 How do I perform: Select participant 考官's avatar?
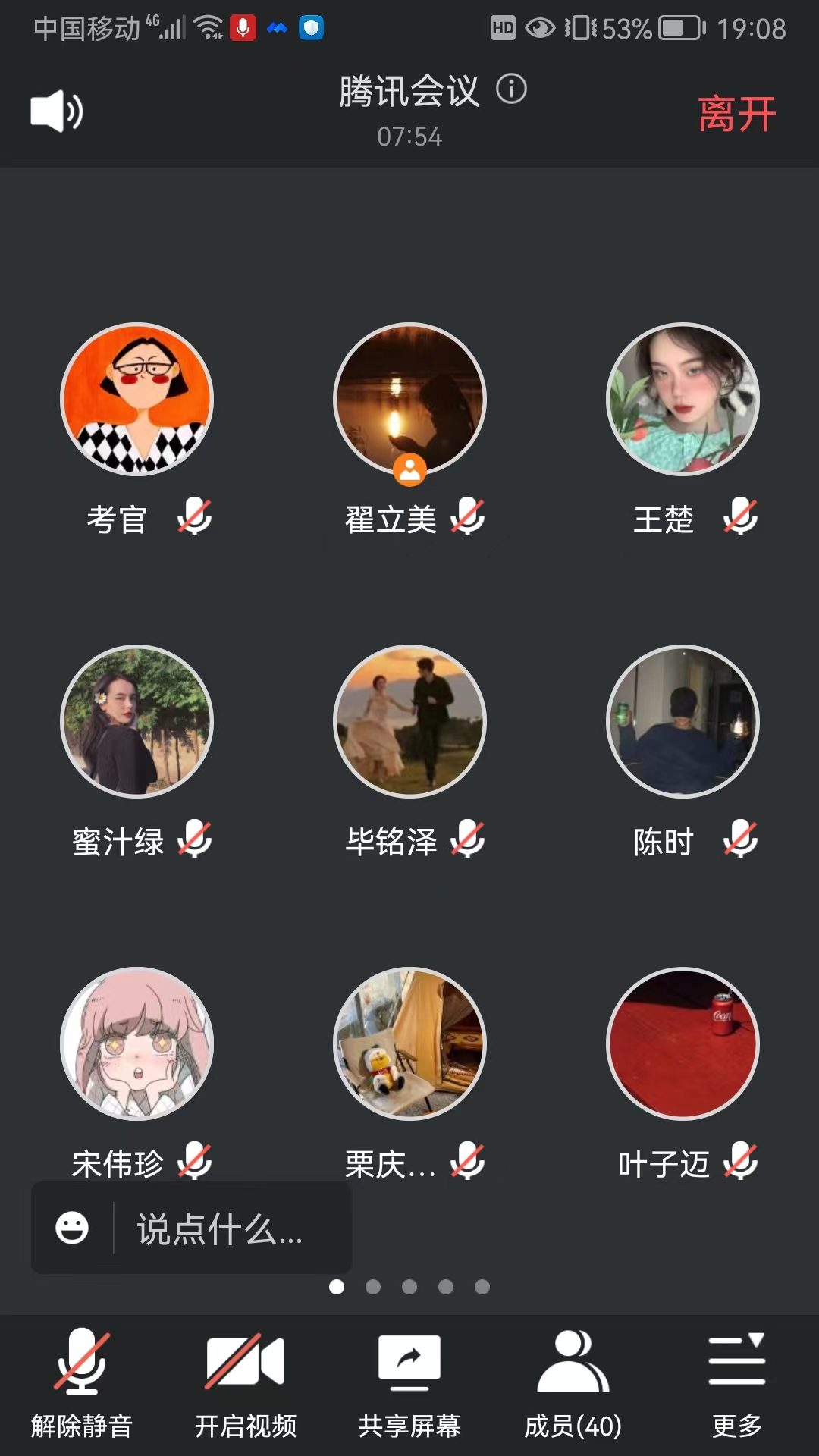pyautogui.click(x=136, y=400)
